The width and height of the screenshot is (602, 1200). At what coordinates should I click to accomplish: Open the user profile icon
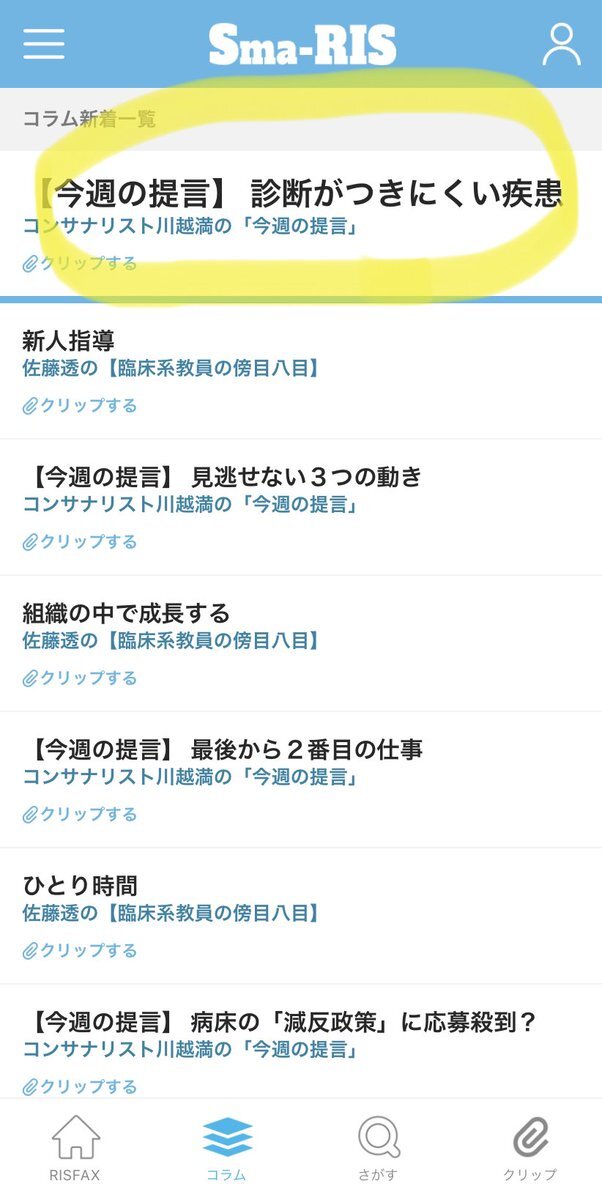coord(561,44)
